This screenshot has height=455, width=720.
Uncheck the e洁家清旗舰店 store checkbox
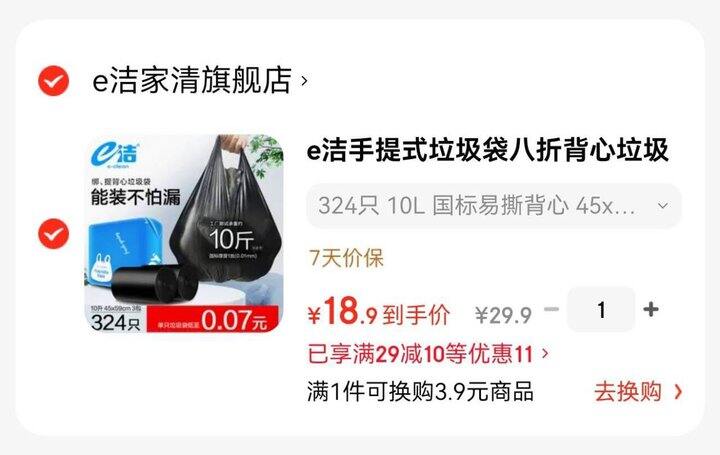tap(53, 80)
